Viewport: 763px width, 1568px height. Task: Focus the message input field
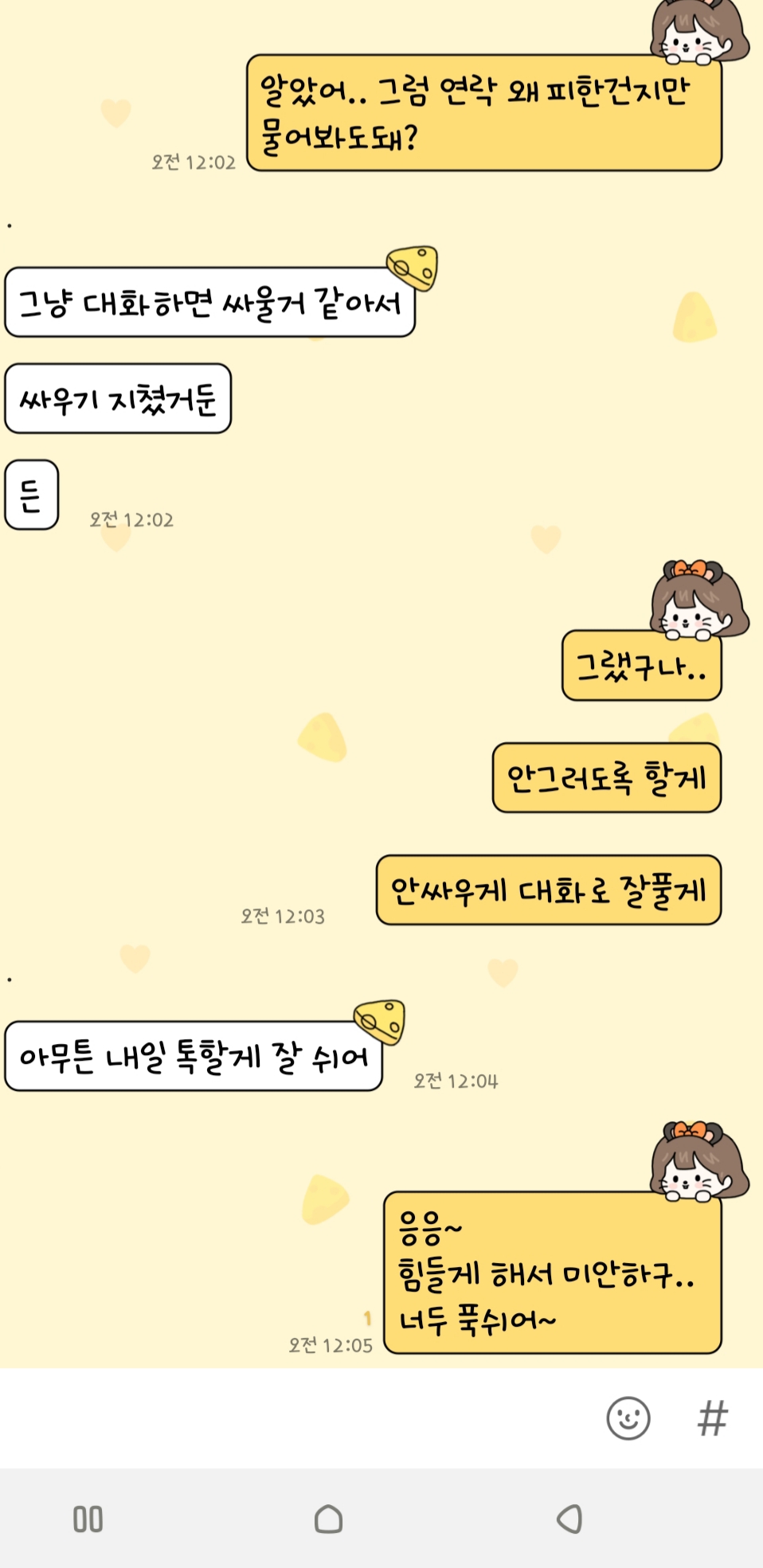pyautogui.click(x=295, y=1418)
